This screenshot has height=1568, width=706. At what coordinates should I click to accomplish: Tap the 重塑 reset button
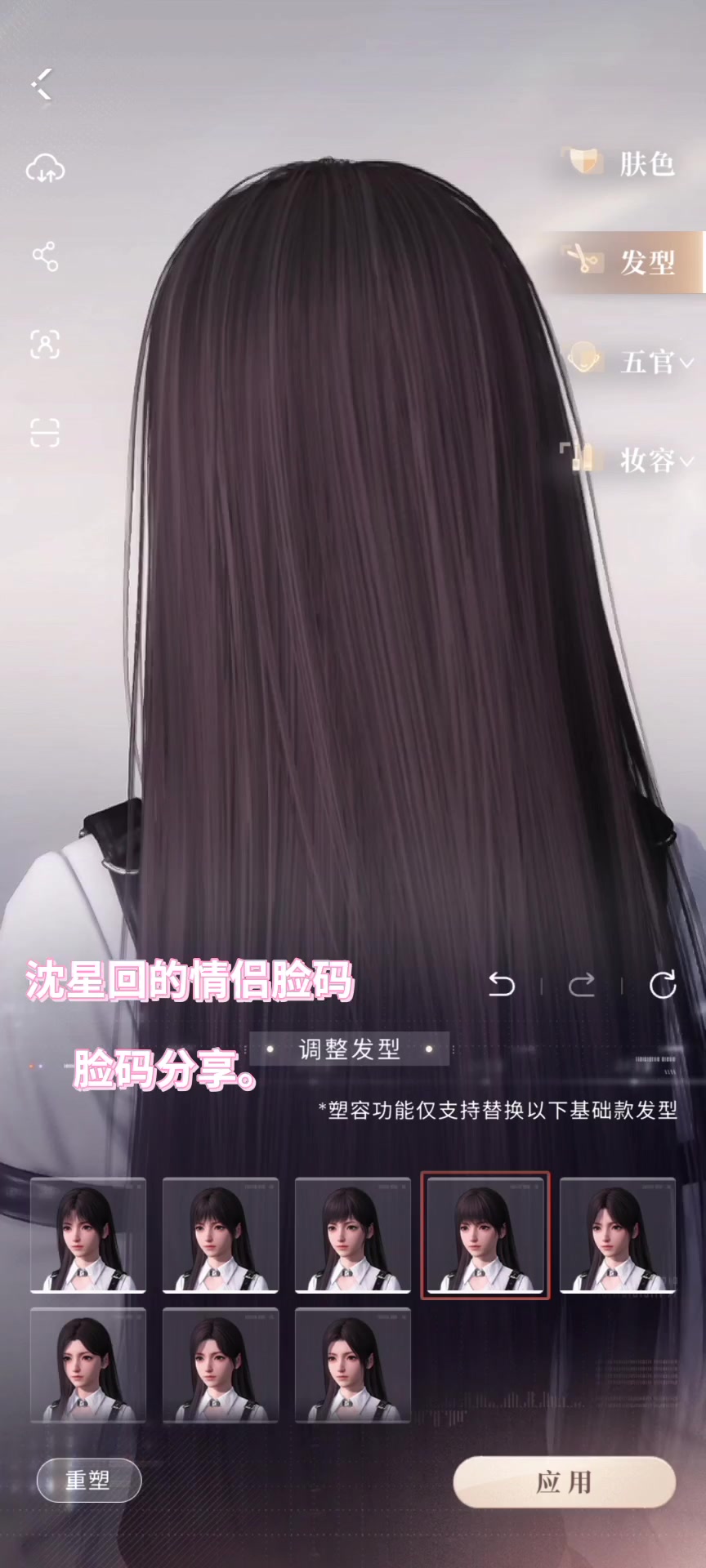click(x=88, y=1480)
